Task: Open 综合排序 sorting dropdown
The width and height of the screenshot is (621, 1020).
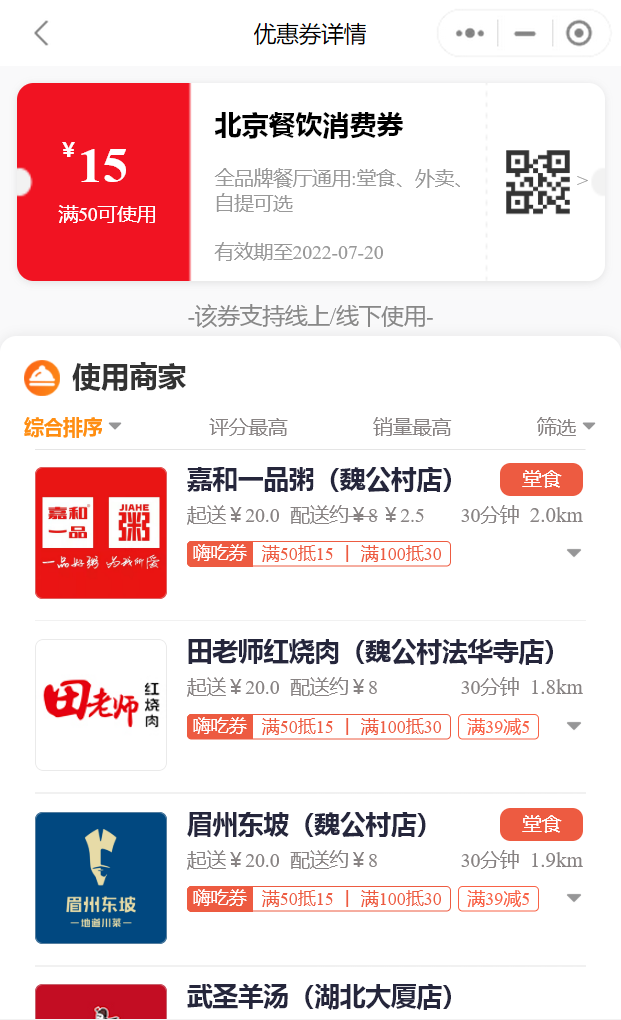Action: [x=72, y=427]
